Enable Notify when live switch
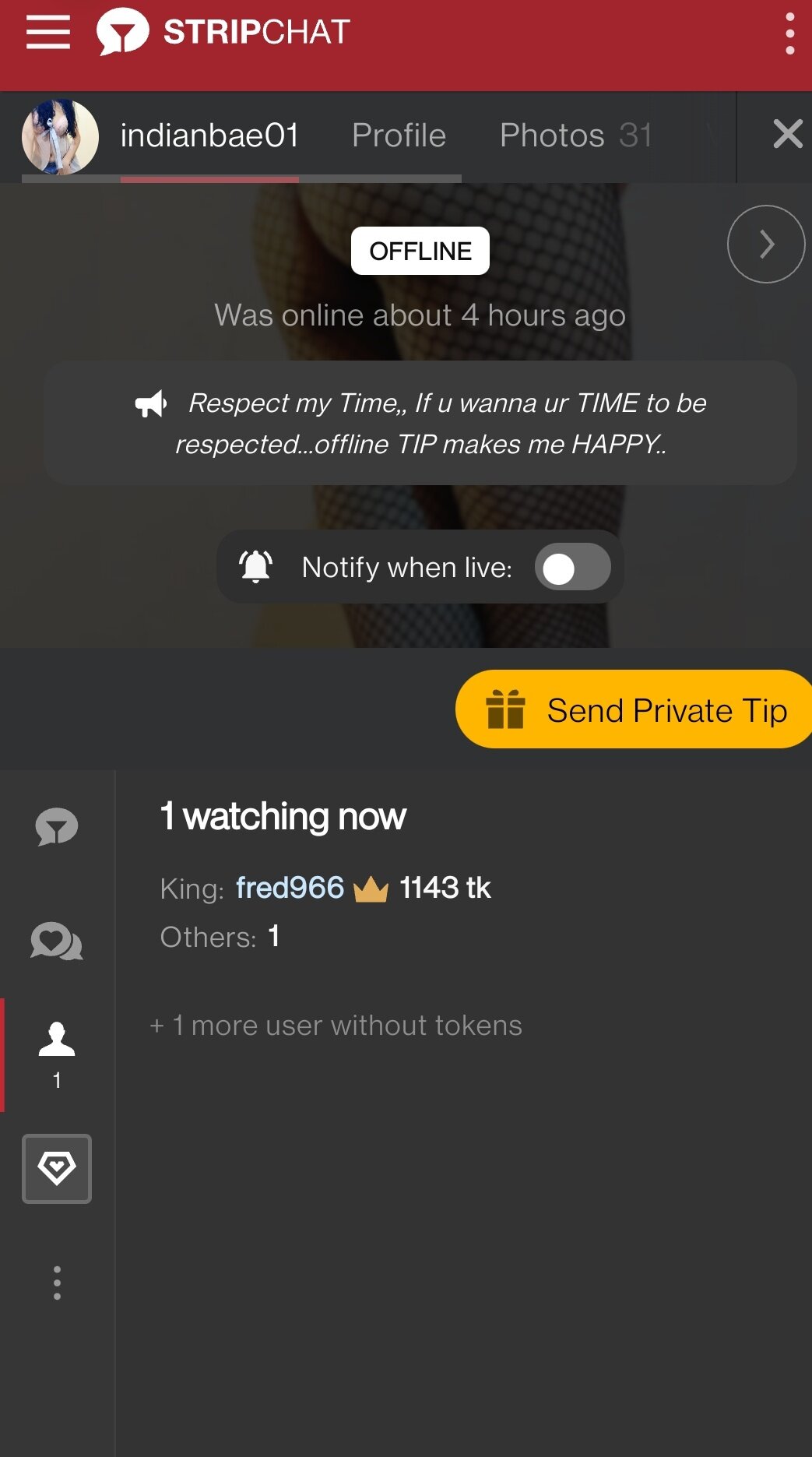This screenshot has height=1457, width=812. (x=572, y=568)
